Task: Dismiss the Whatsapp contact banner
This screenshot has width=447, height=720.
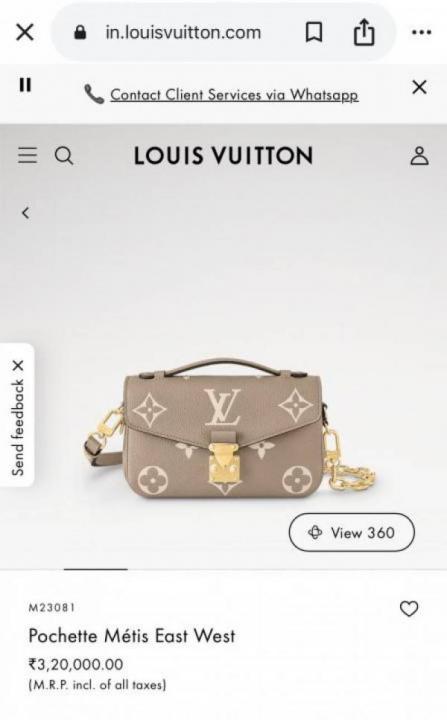Action: [x=419, y=87]
